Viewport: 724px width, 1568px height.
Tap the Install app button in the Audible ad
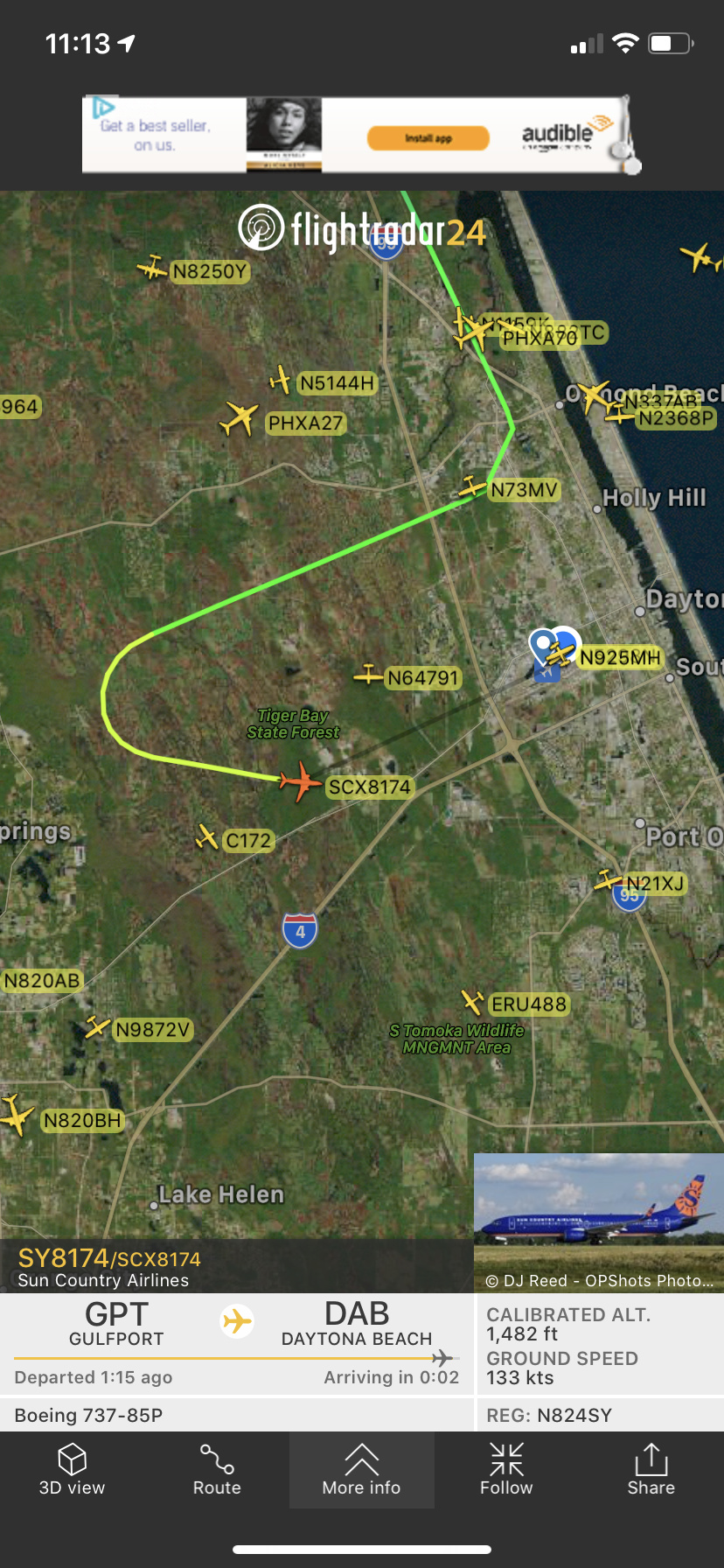pos(428,138)
